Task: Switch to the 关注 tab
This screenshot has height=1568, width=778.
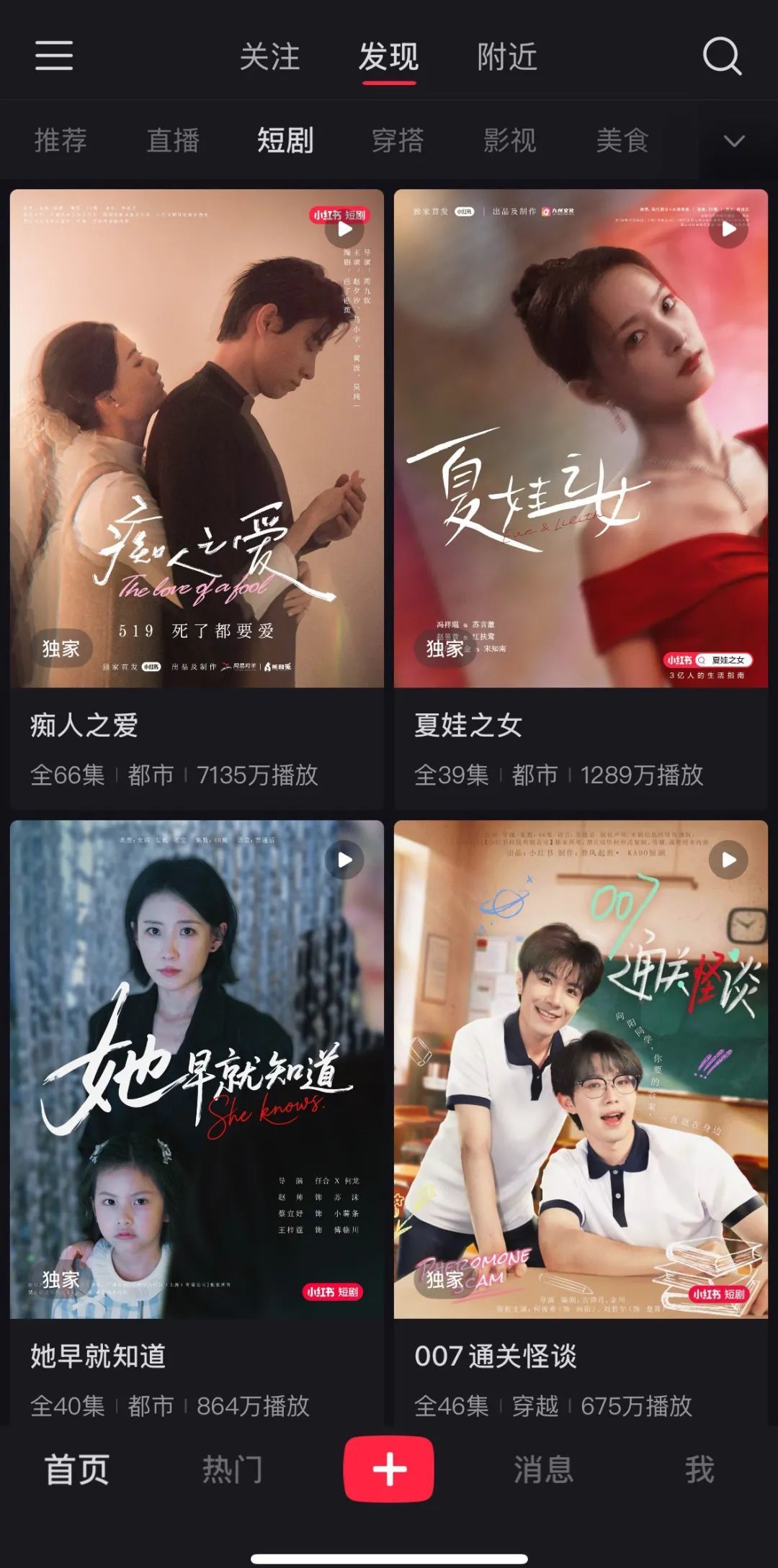Action: click(269, 57)
